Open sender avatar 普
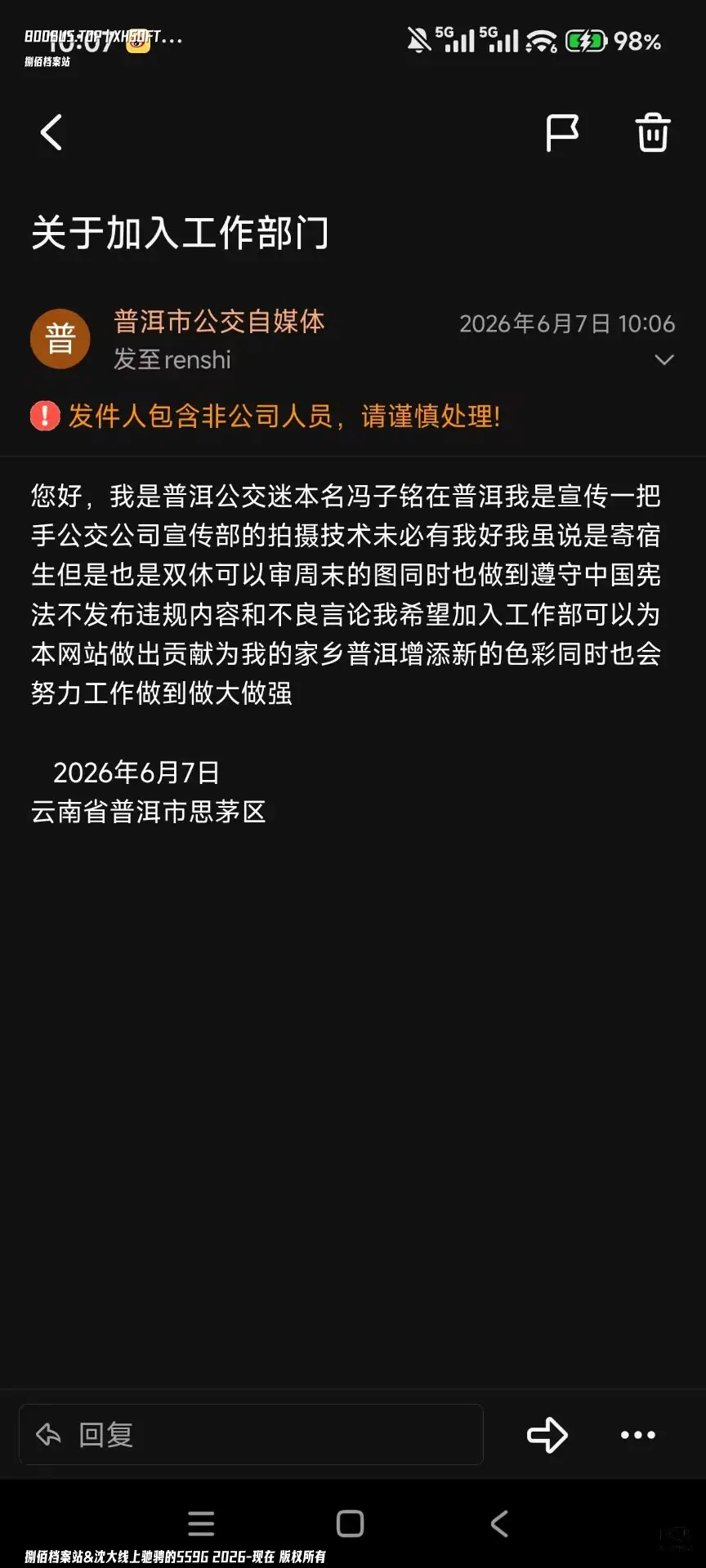Image resolution: width=706 pixels, height=1568 pixels. point(60,339)
